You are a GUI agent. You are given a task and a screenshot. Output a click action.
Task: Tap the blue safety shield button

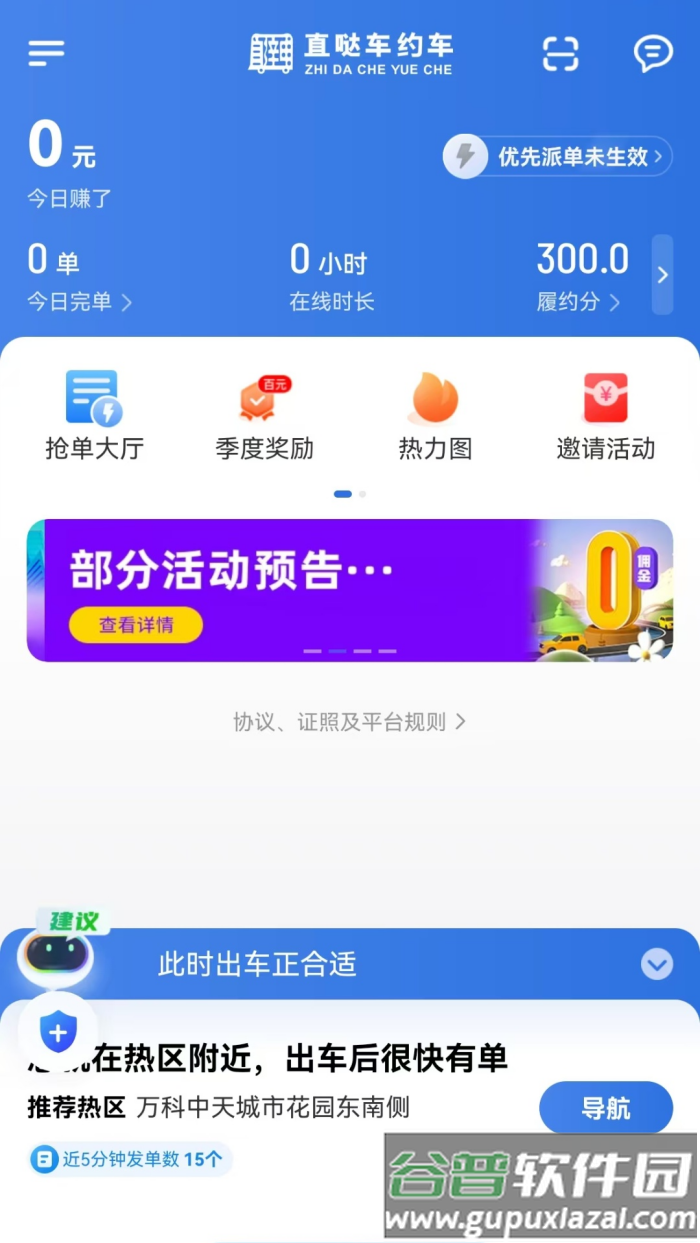tap(58, 1033)
